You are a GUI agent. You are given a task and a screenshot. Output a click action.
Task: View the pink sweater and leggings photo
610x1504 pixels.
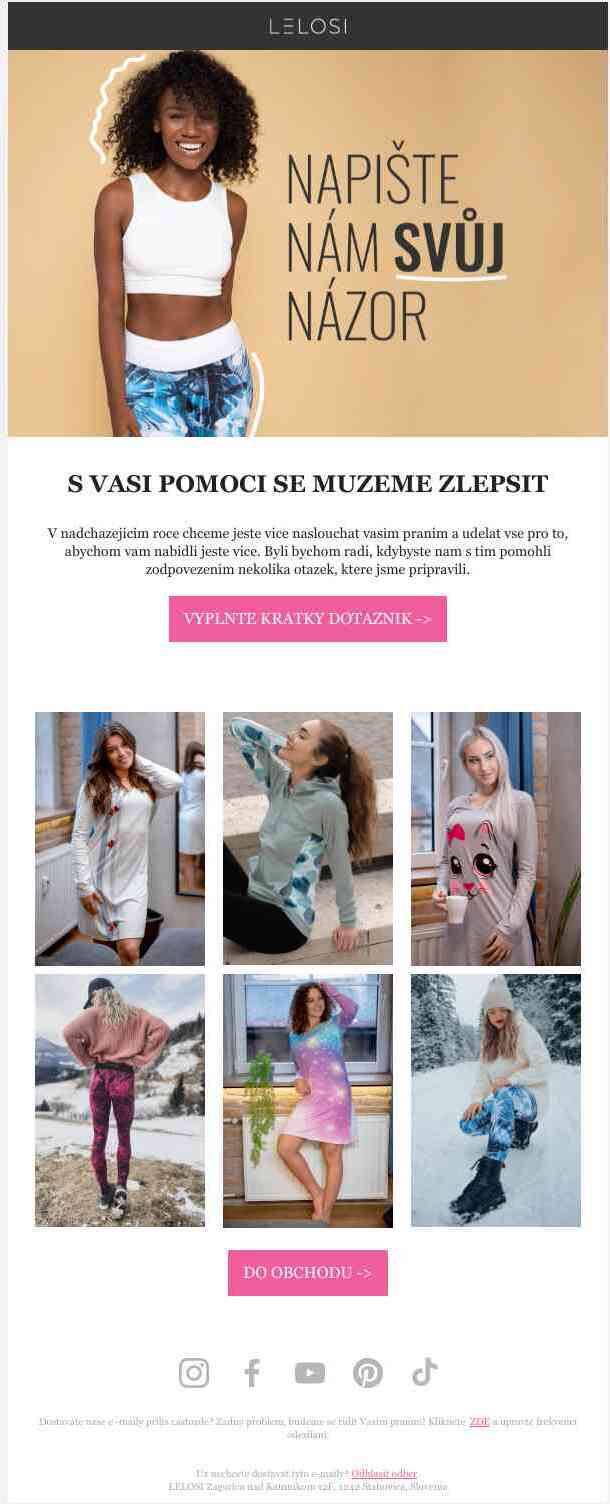[x=120, y=1100]
